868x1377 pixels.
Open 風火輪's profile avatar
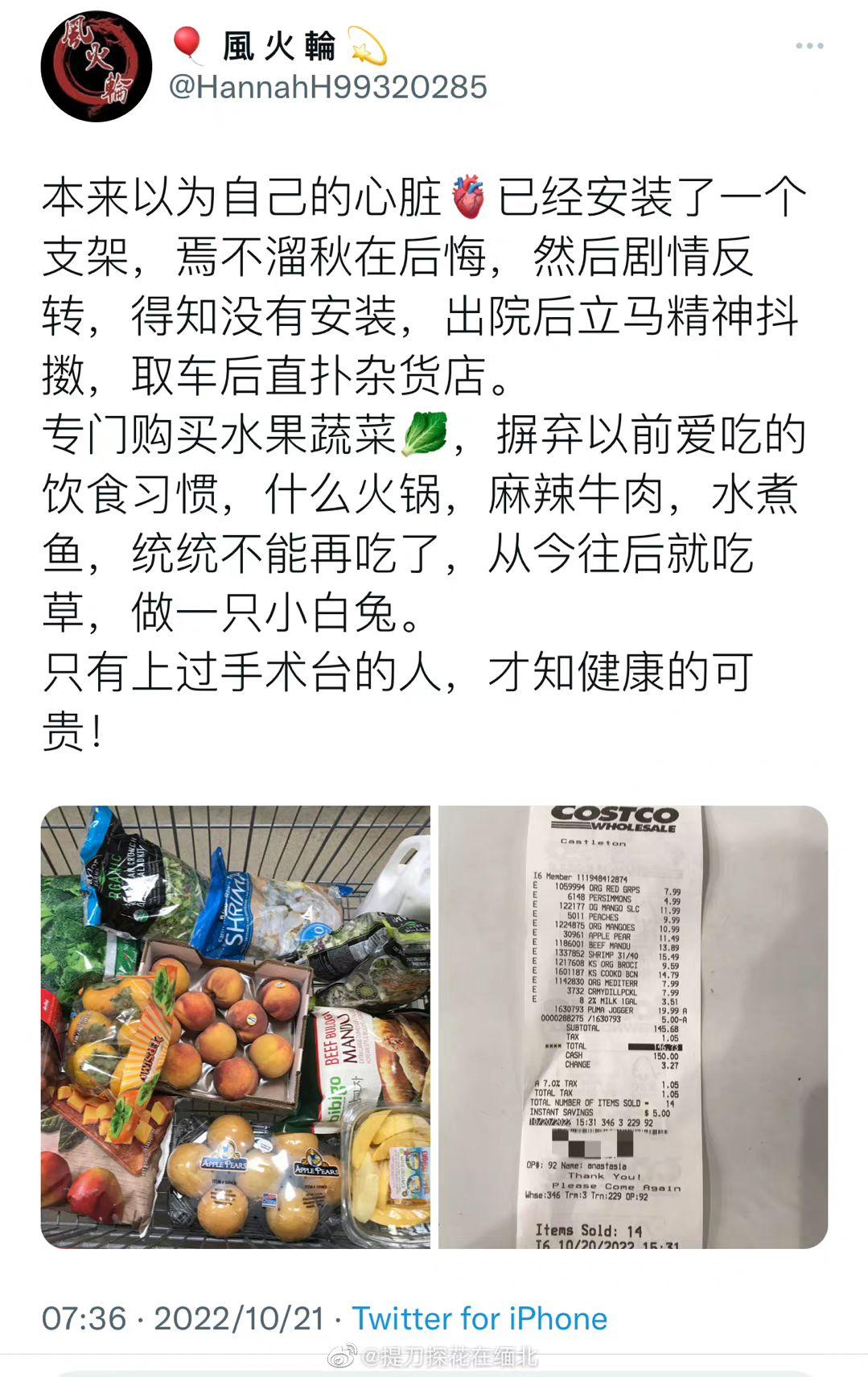pyautogui.click(x=97, y=67)
